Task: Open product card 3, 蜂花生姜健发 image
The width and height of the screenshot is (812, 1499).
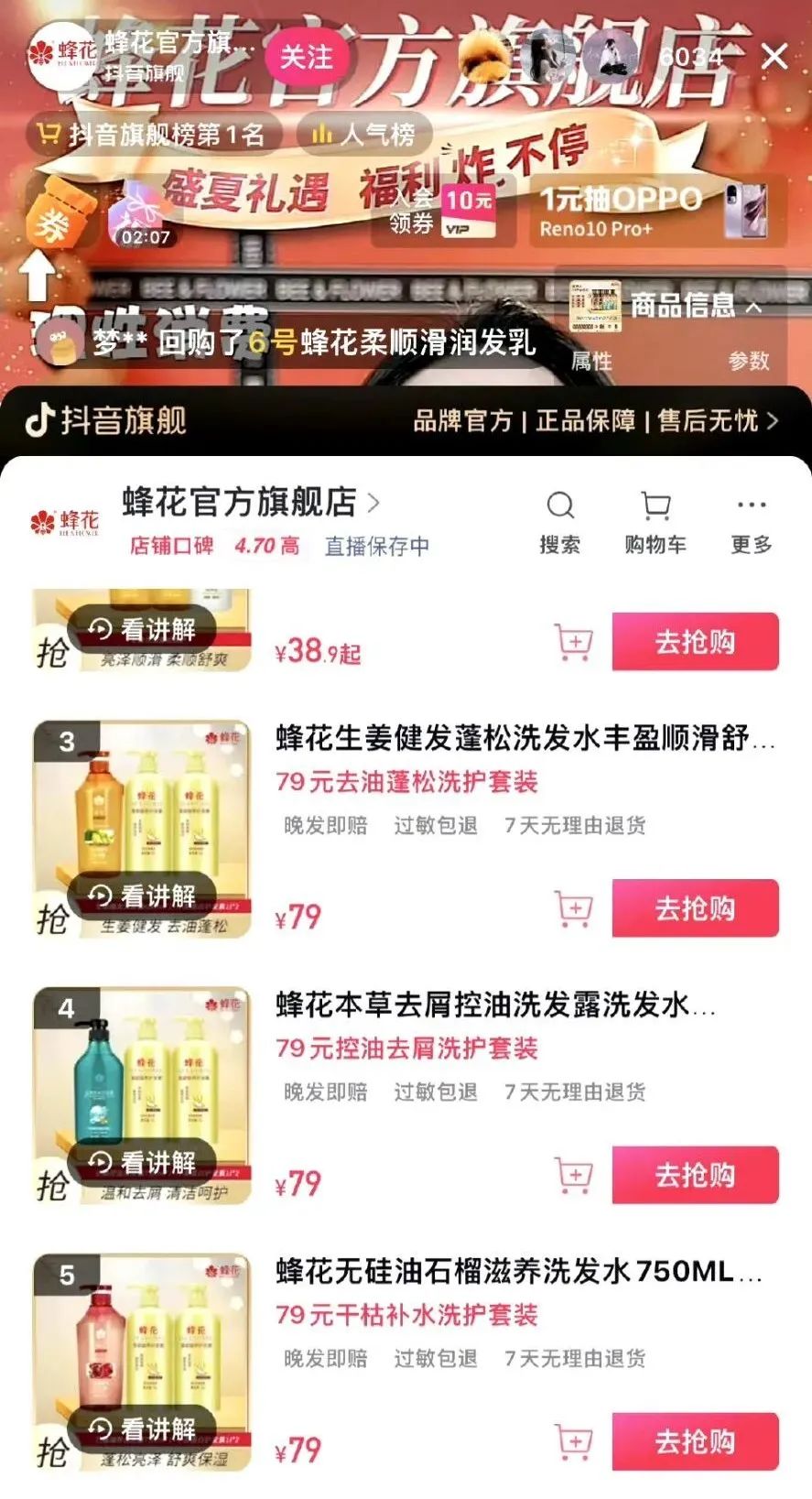Action: coord(142,830)
